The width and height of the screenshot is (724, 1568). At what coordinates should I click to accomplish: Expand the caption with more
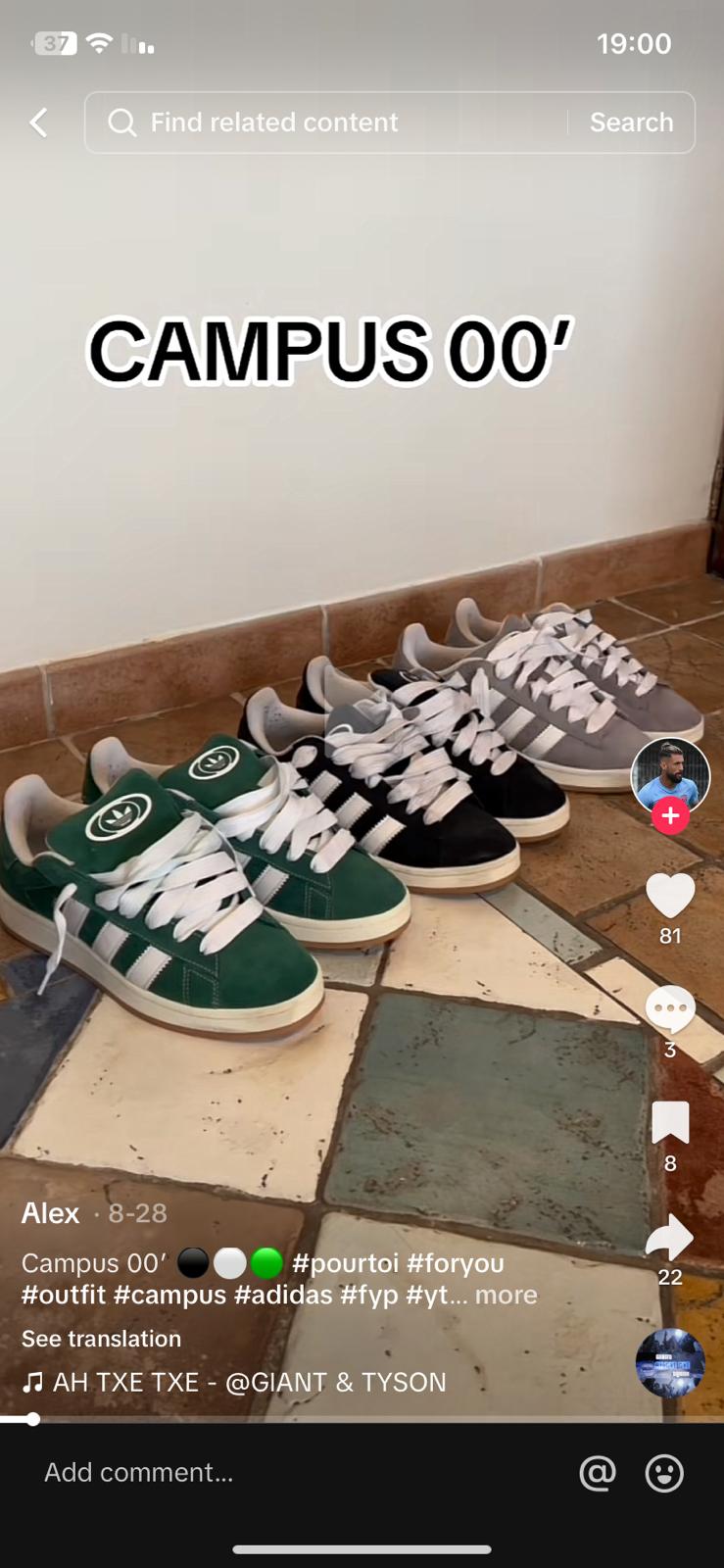(507, 1295)
